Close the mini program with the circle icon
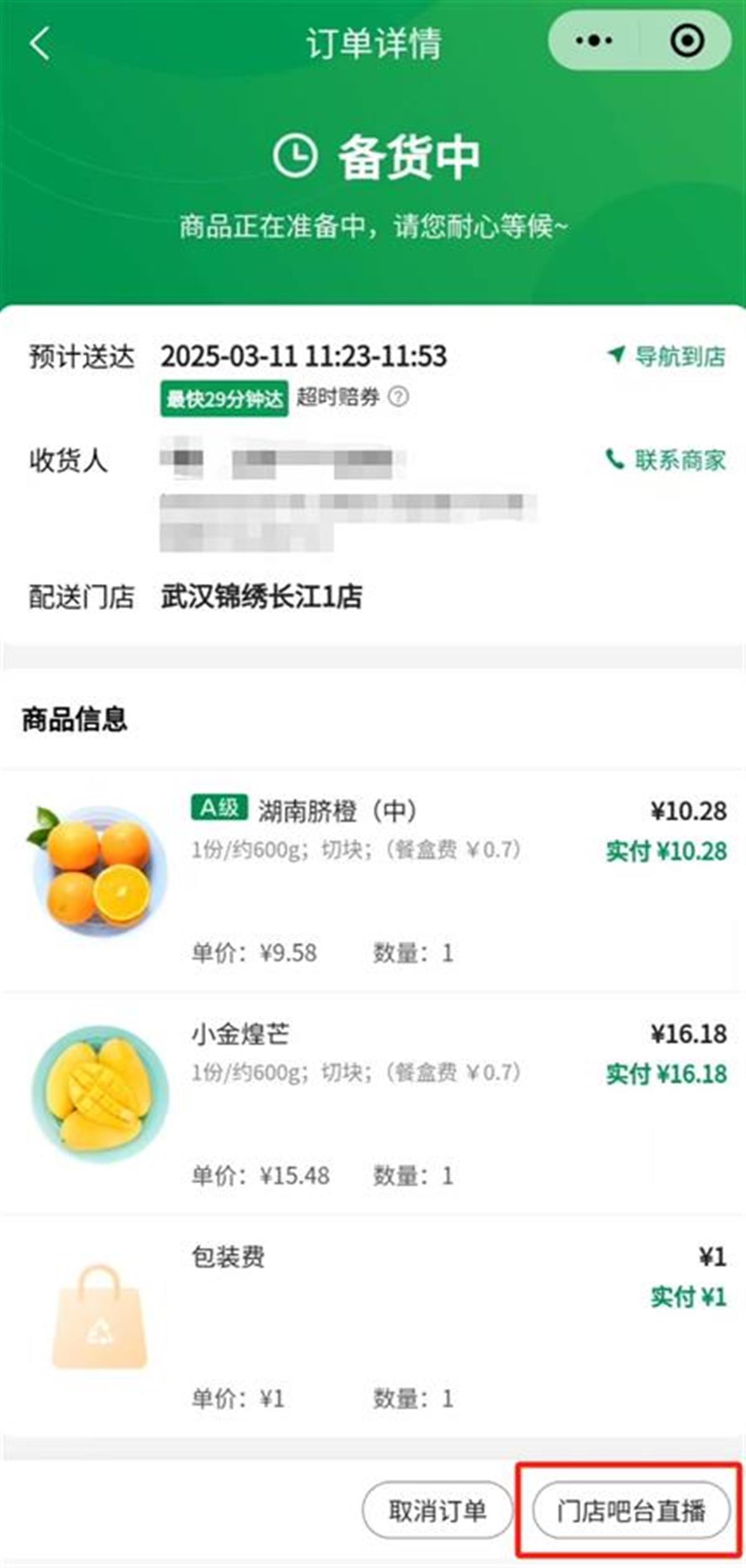The image size is (746, 1568). pos(687,41)
